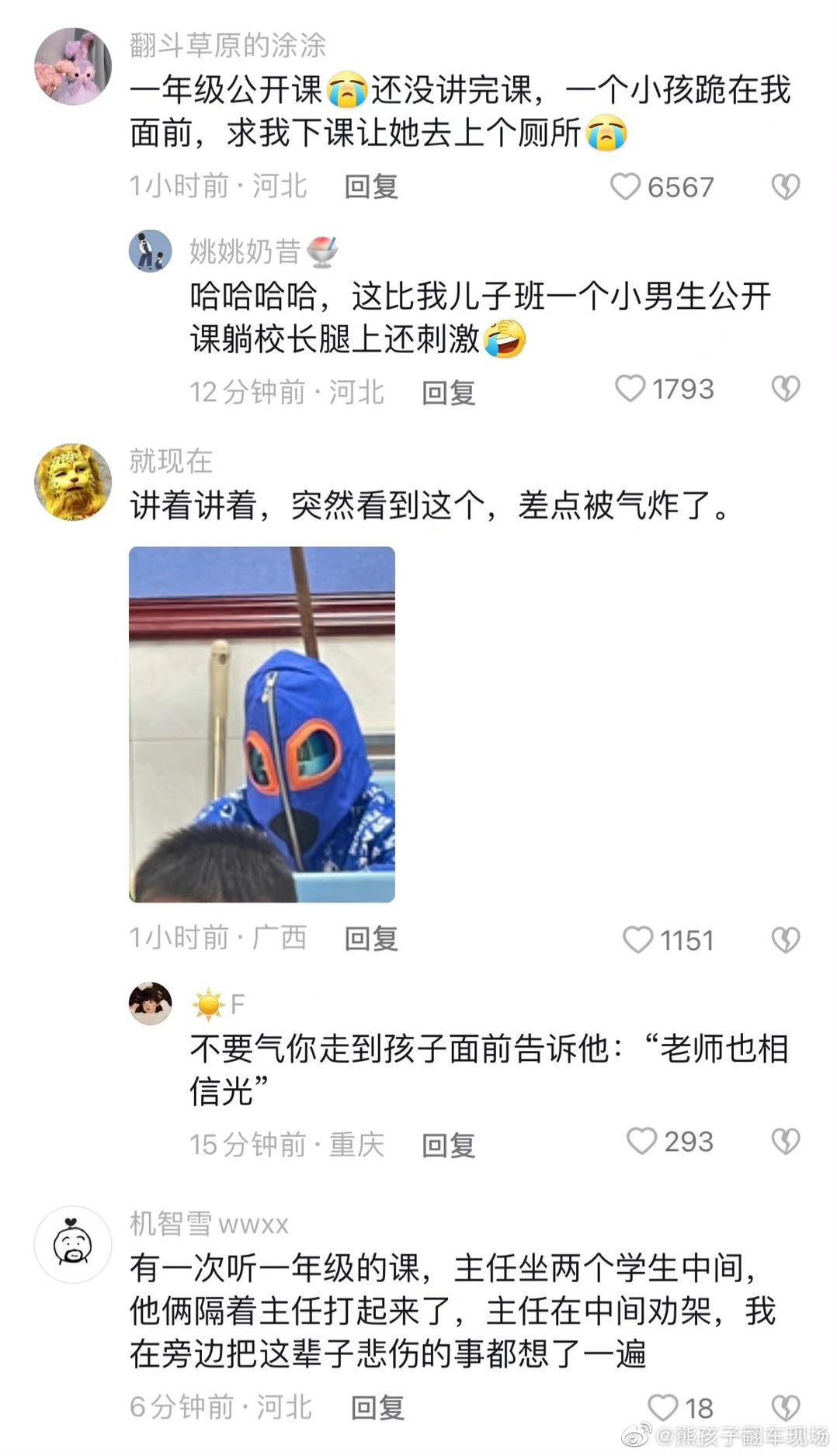Dislike 姚姚奶昔's reply
This screenshot has width=837, height=1456.
point(785,389)
